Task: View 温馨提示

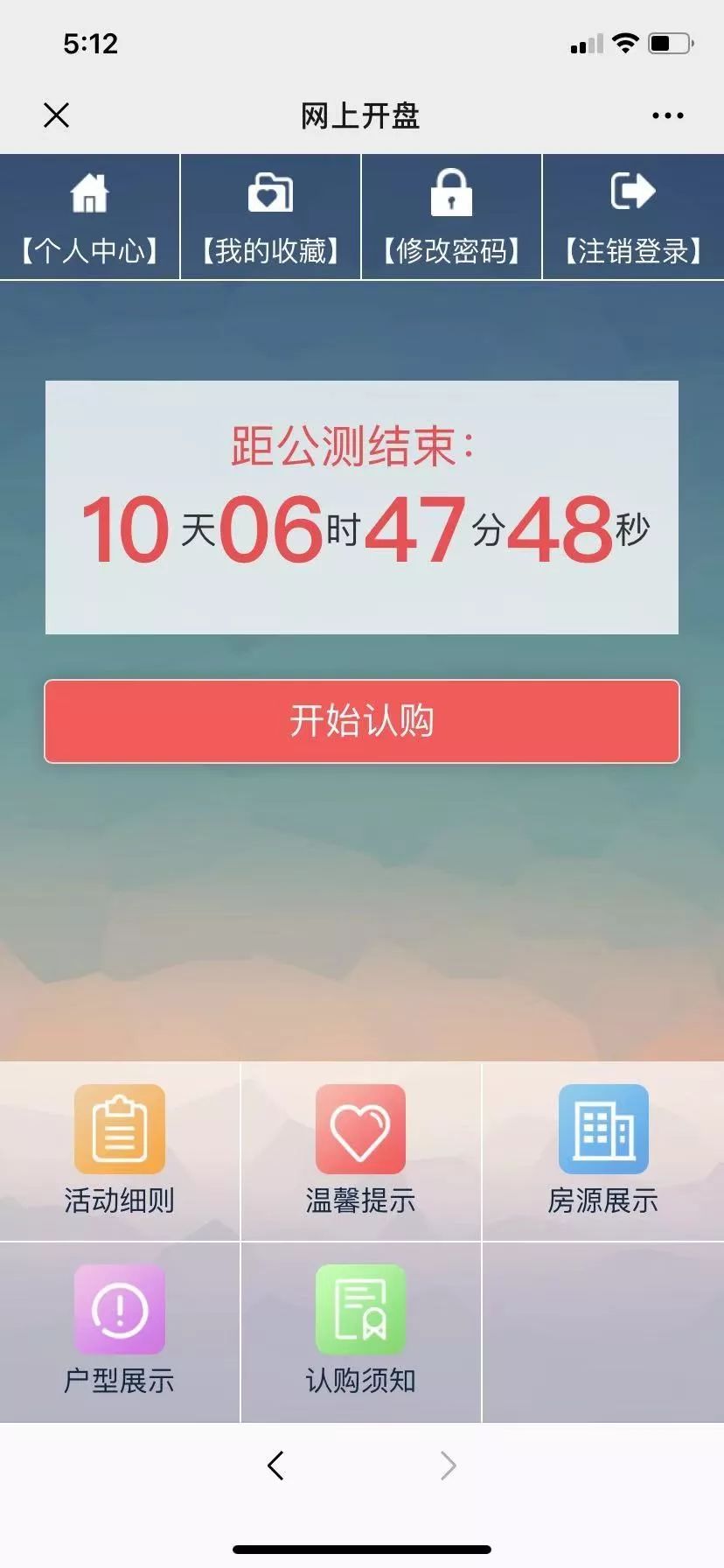Action: (x=360, y=1150)
